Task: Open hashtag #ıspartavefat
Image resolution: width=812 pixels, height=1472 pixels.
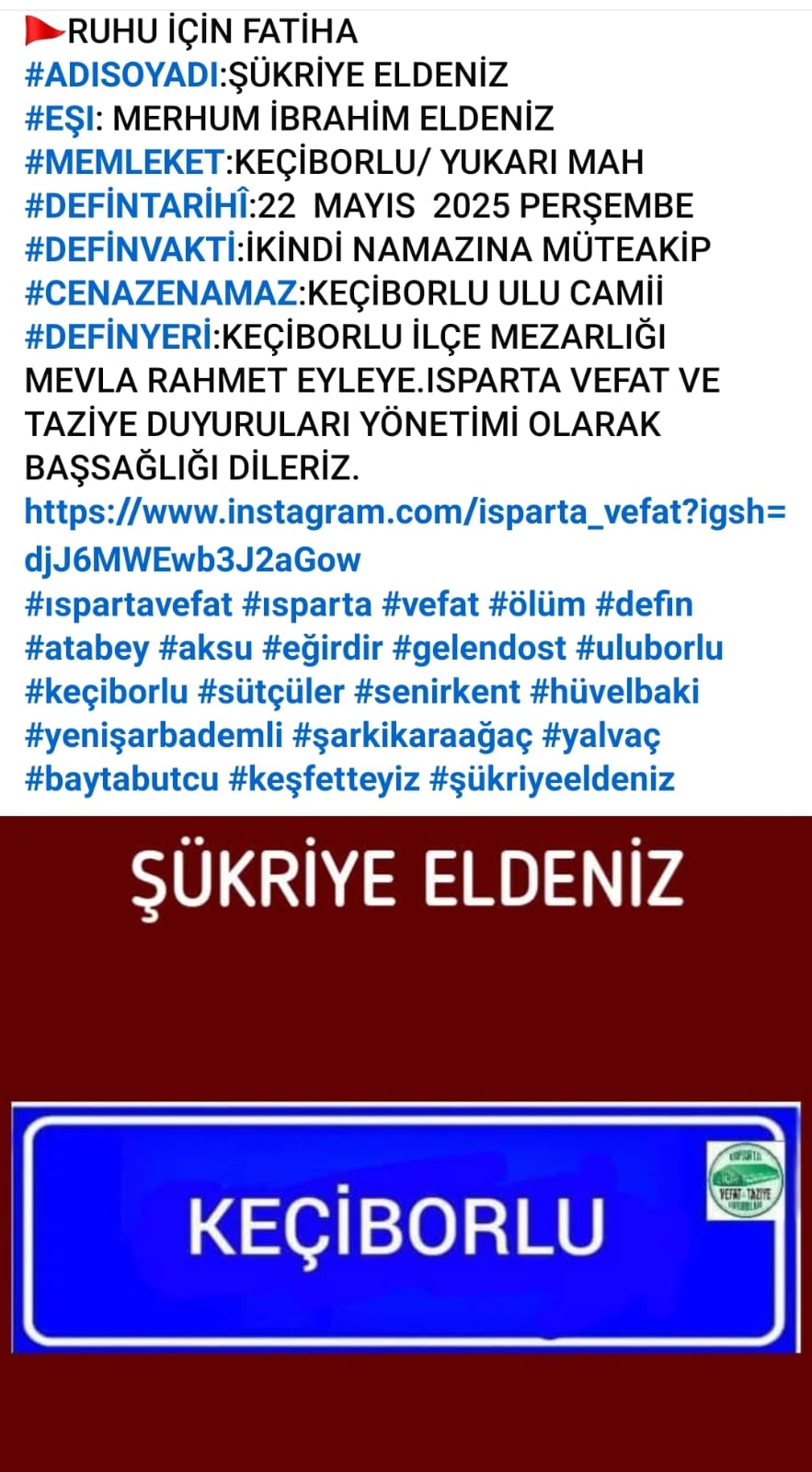Action: coord(129,604)
